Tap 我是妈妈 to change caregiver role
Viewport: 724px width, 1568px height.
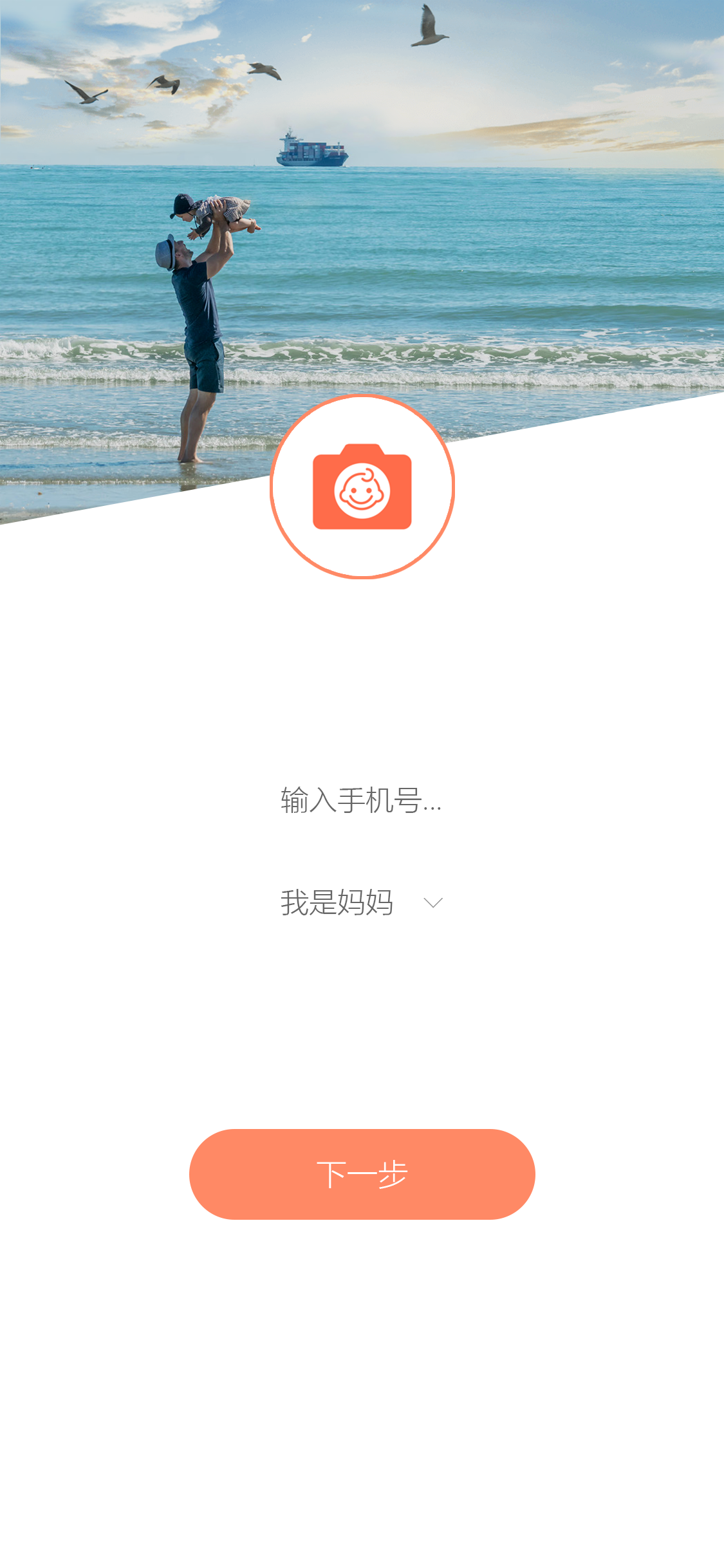pyautogui.click(x=337, y=903)
